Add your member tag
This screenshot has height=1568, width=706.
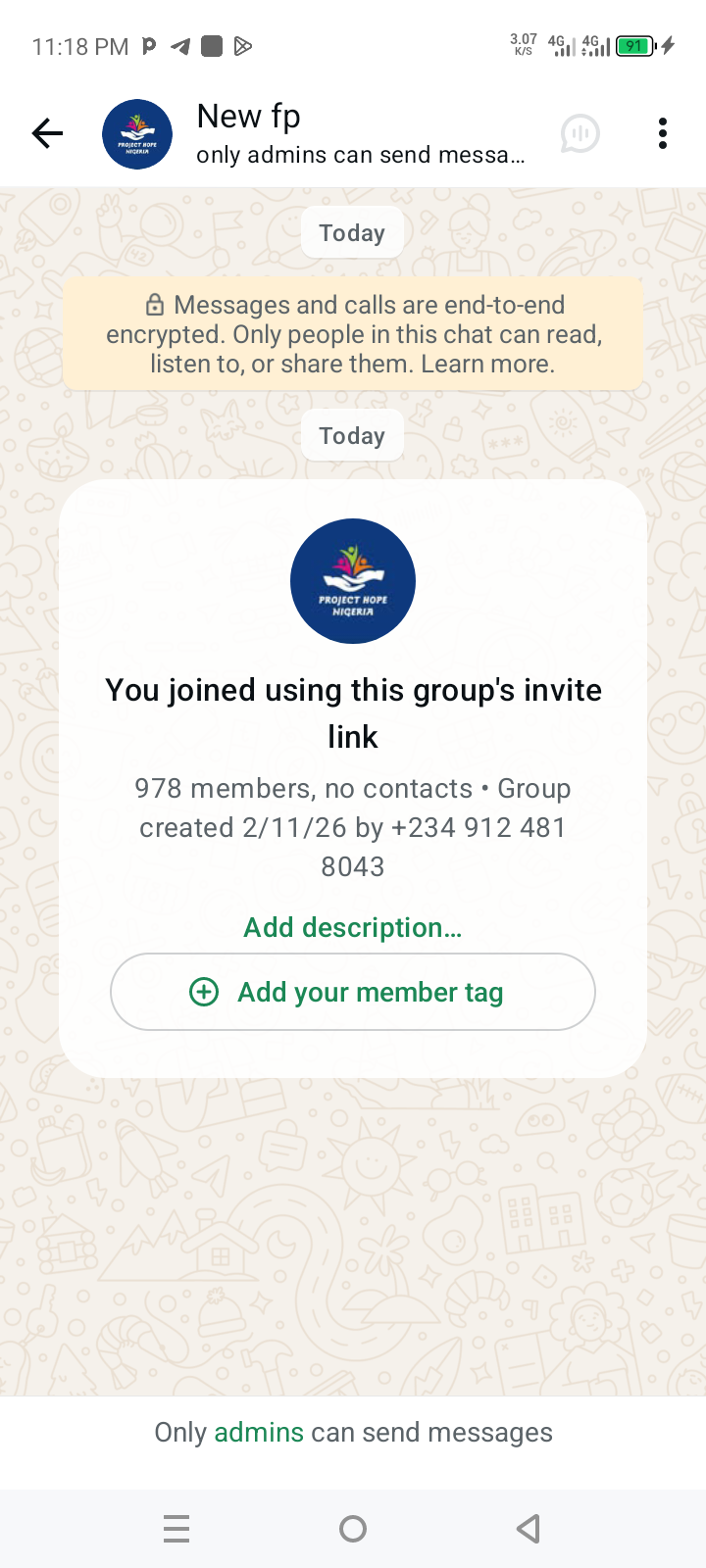click(353, 992)
